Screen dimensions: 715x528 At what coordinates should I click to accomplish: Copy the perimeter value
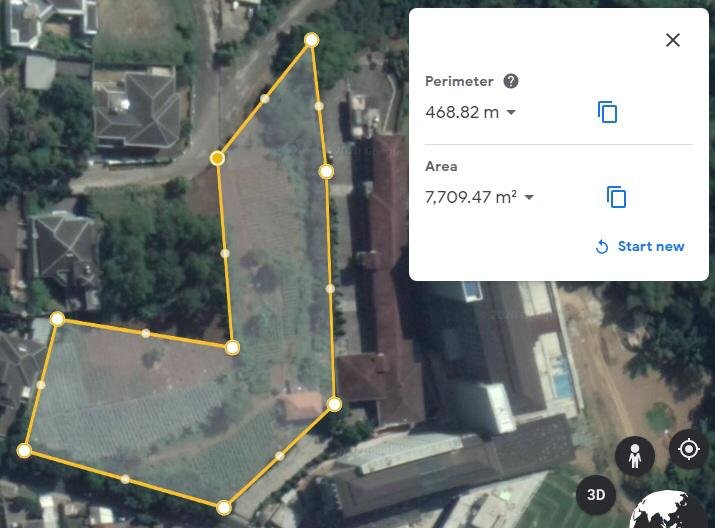(607, 112)
